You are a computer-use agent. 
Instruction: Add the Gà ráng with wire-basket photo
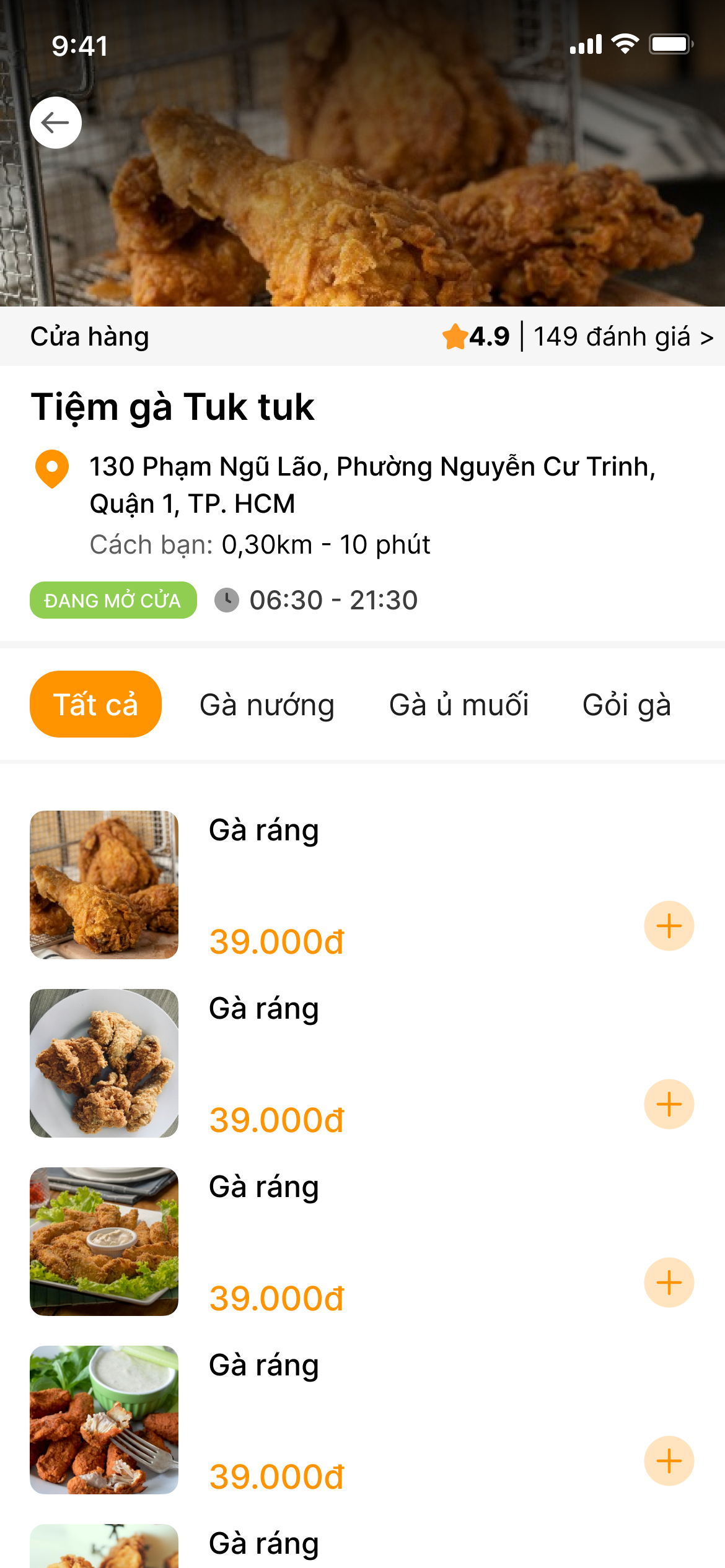(669, 926)
